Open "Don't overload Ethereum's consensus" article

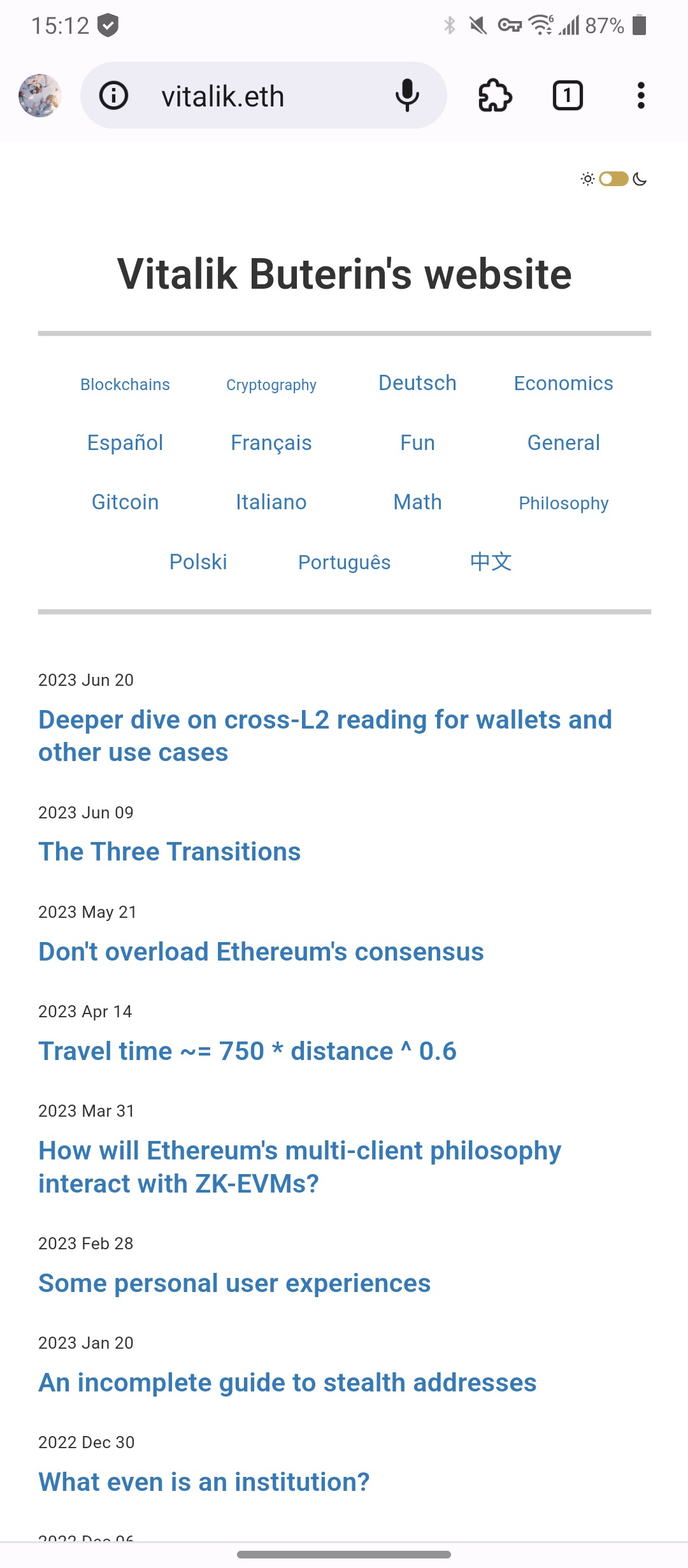tap(261, 952)
